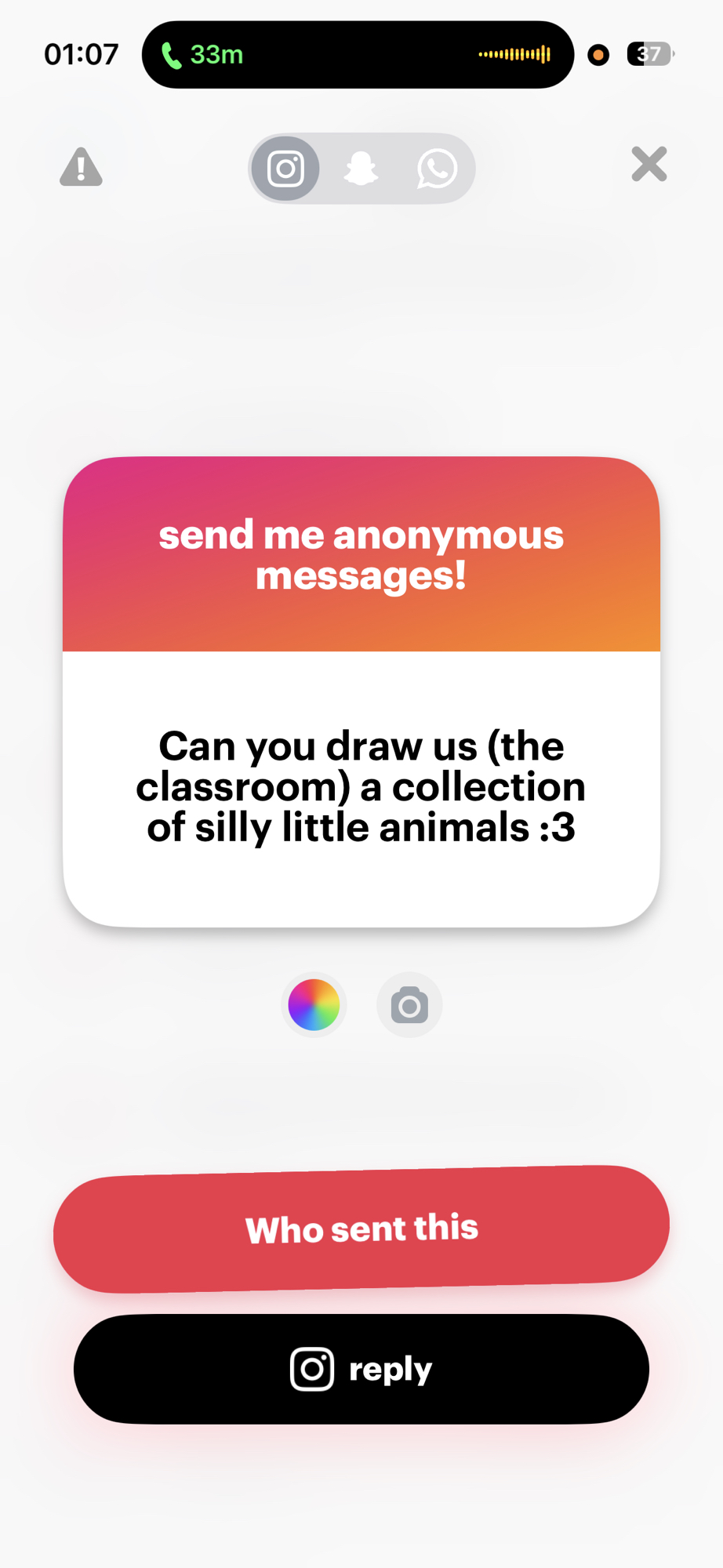The height and width of the screenshot is (1568, 723).
Task: Open the ongoing call indicator
Action: pyautogui.click(x=358, y=55)
